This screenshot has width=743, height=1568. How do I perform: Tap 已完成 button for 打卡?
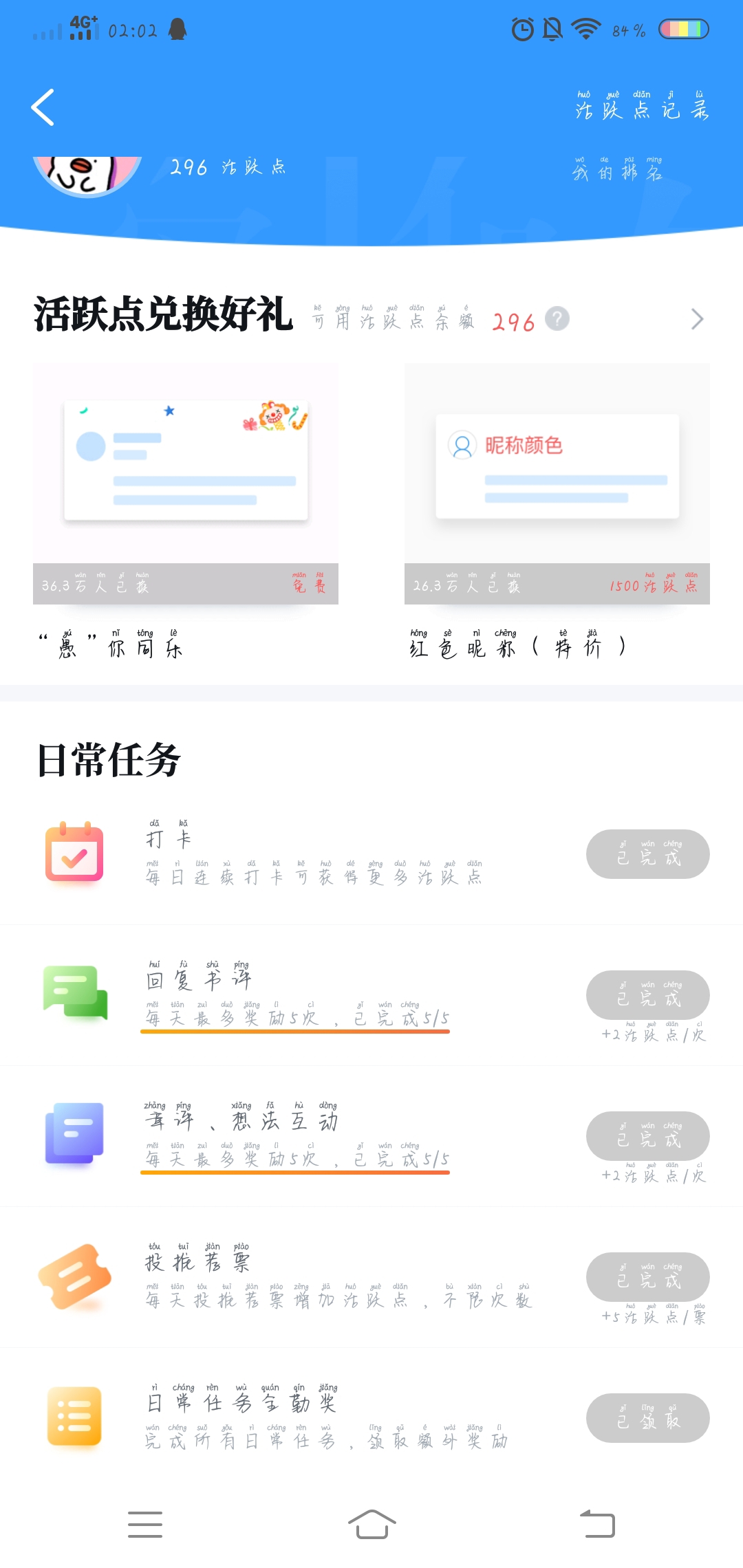(x=648, y=854)
